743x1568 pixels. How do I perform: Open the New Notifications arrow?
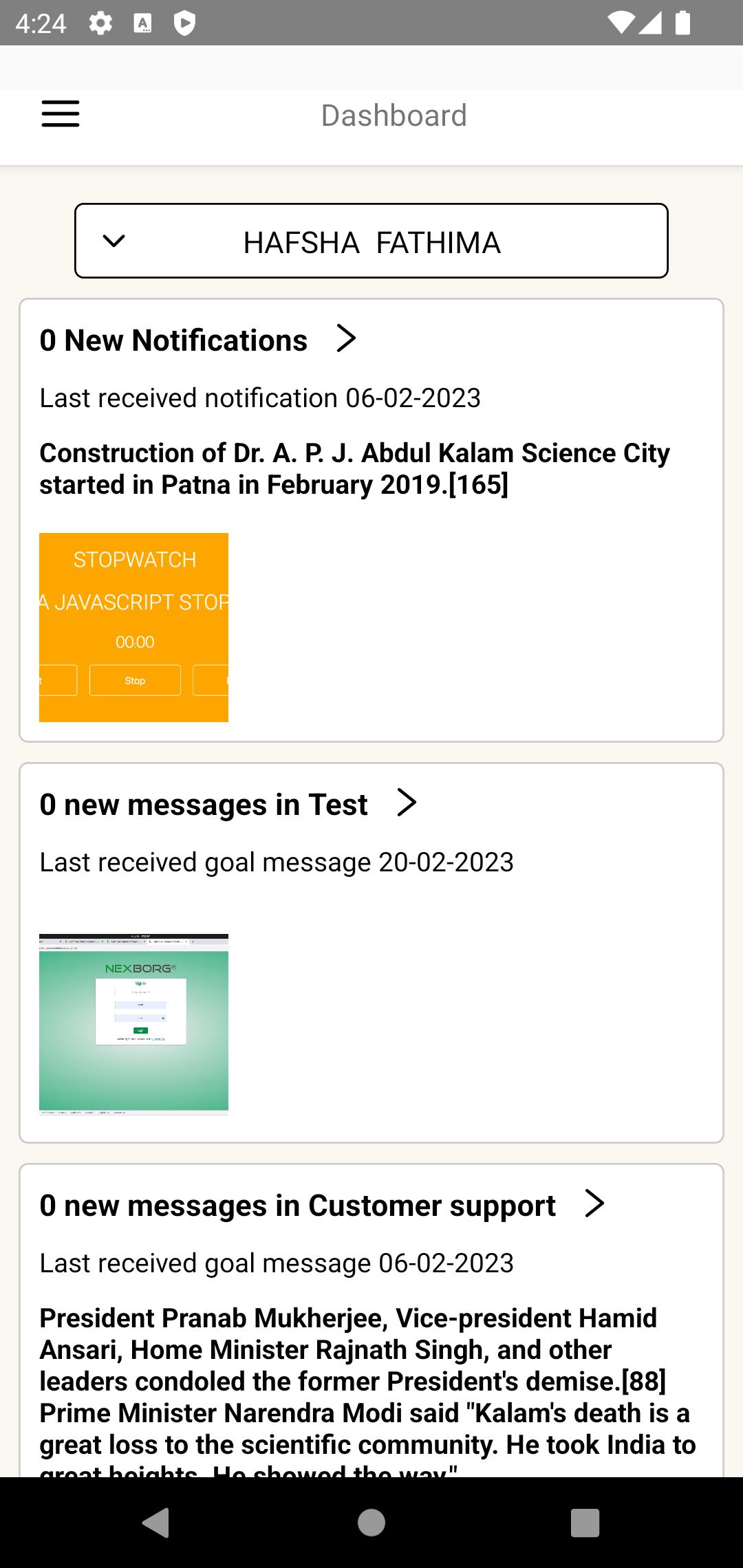pos(346,339)
